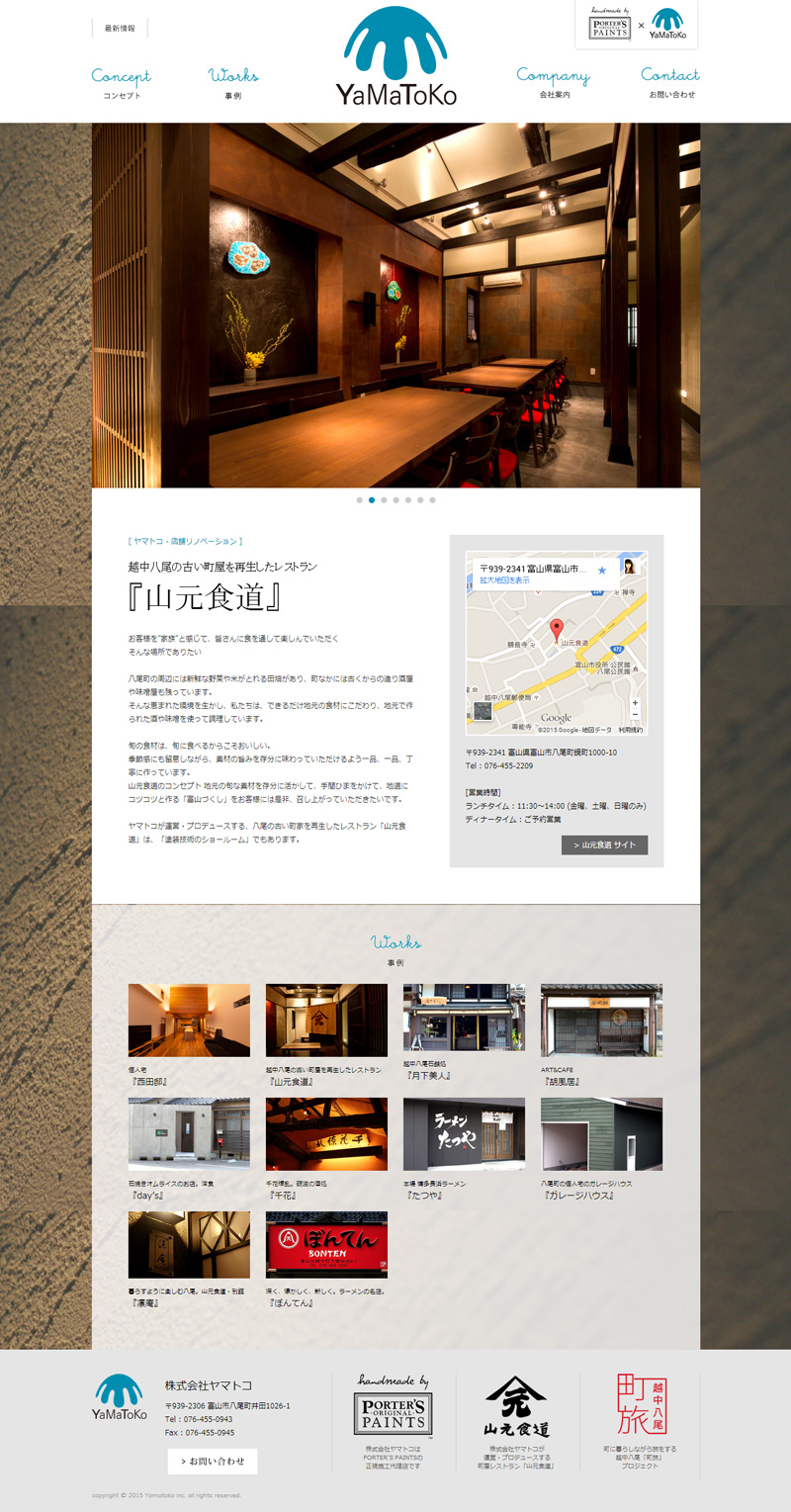The image size is (791, 1512).
Task: Zoom in on the embedded map
Action: [x=634, y=701]
